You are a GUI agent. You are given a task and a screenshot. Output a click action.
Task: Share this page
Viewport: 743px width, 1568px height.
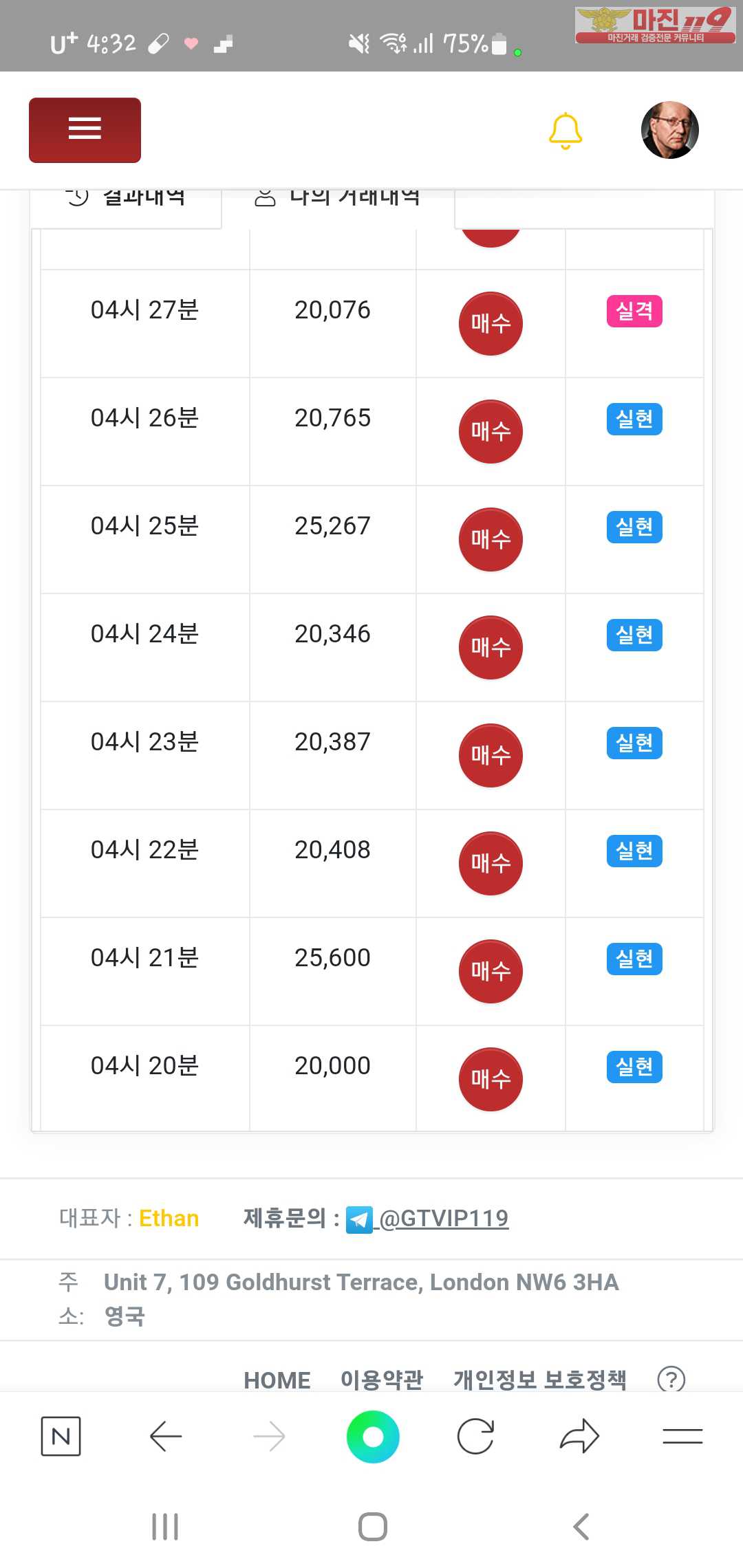click(x=579, y=1436)
